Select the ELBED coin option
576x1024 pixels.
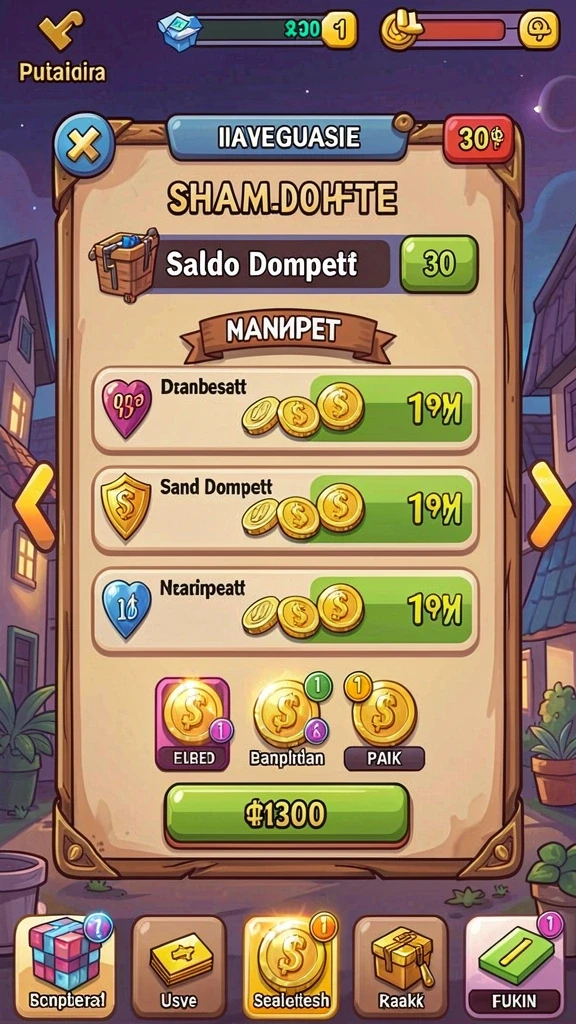click(193, 724)
